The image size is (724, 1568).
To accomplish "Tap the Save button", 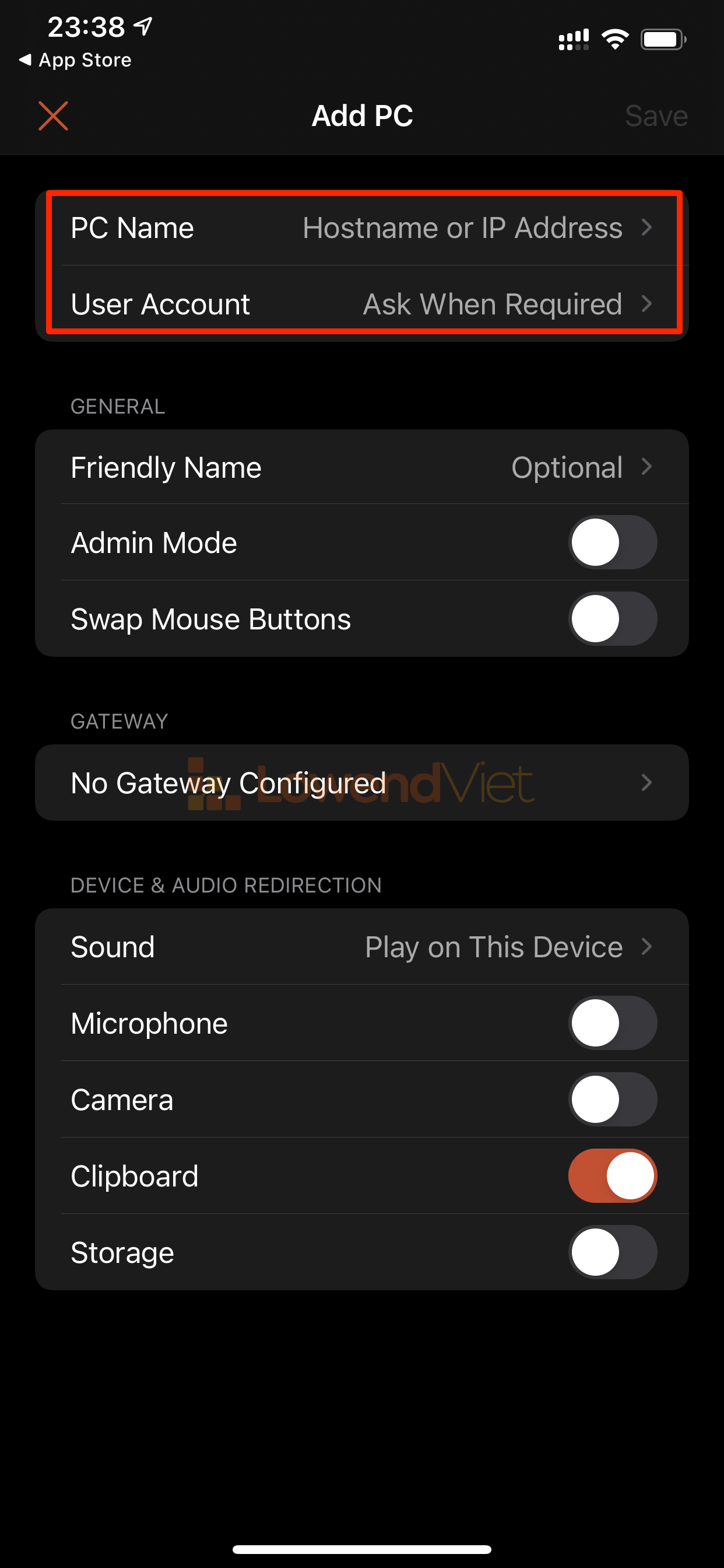I will 656,116.
